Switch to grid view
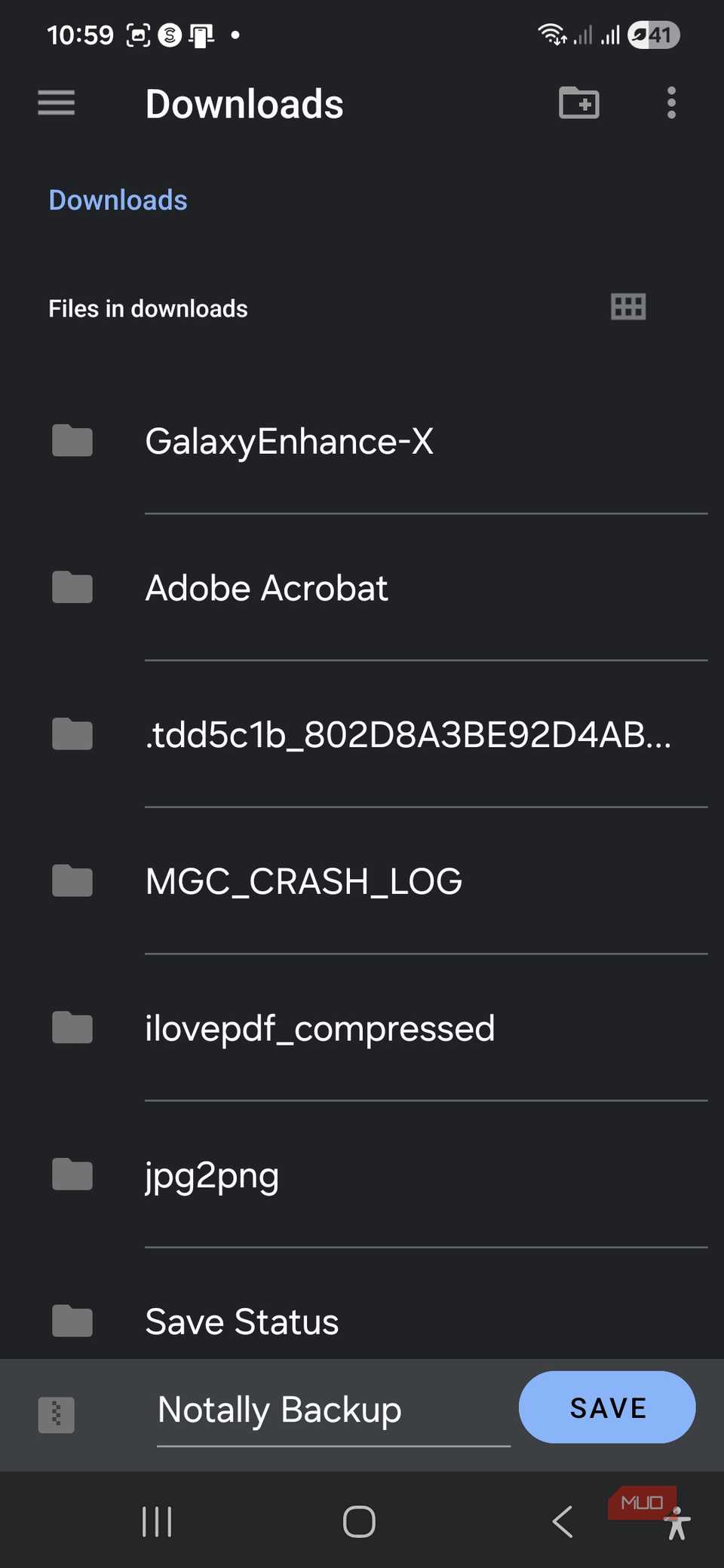724x1568 pixels. pos(628,307)
